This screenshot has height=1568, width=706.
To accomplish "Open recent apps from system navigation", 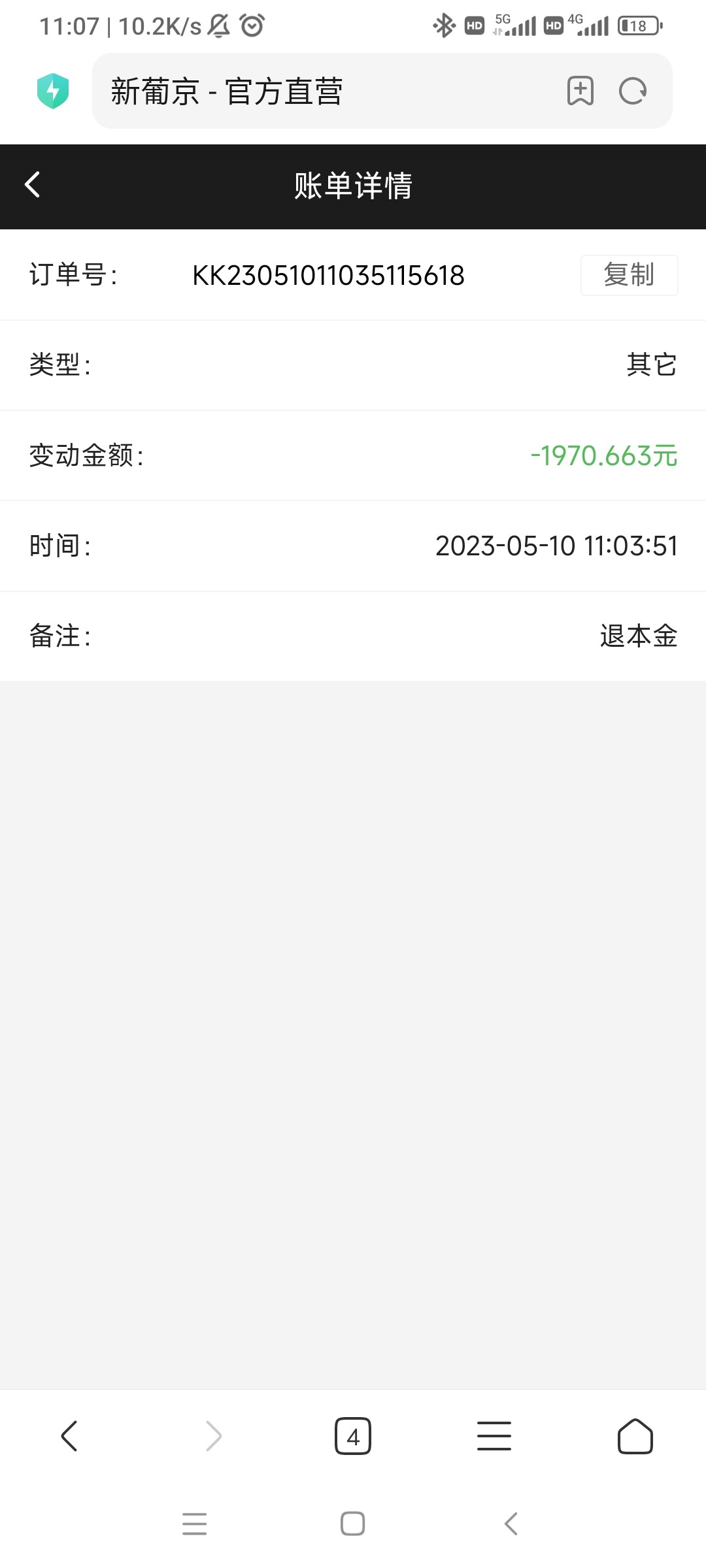I will click(x=195, y=1524).
